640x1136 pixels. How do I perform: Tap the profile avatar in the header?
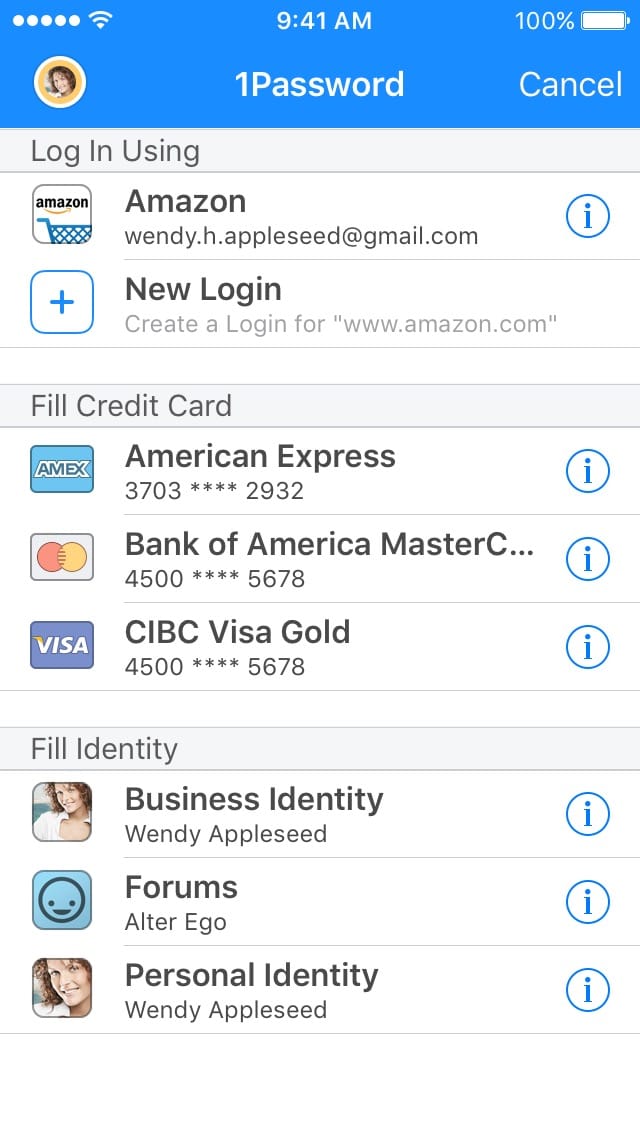coord(60,83)
